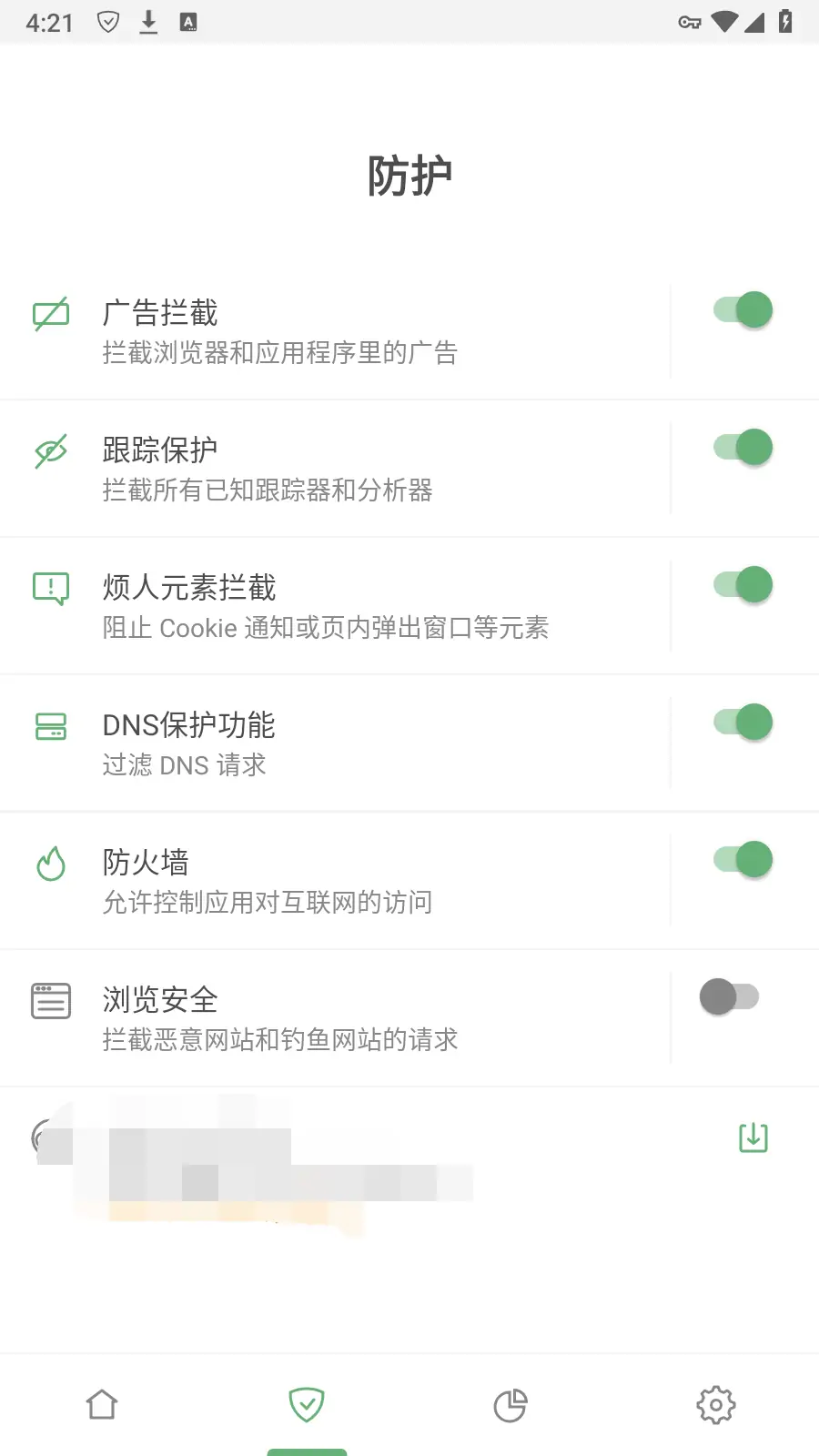The width and height of the screenshot is (819, 1456).
Task: Select the shield protection tab
Action: 307,1404
